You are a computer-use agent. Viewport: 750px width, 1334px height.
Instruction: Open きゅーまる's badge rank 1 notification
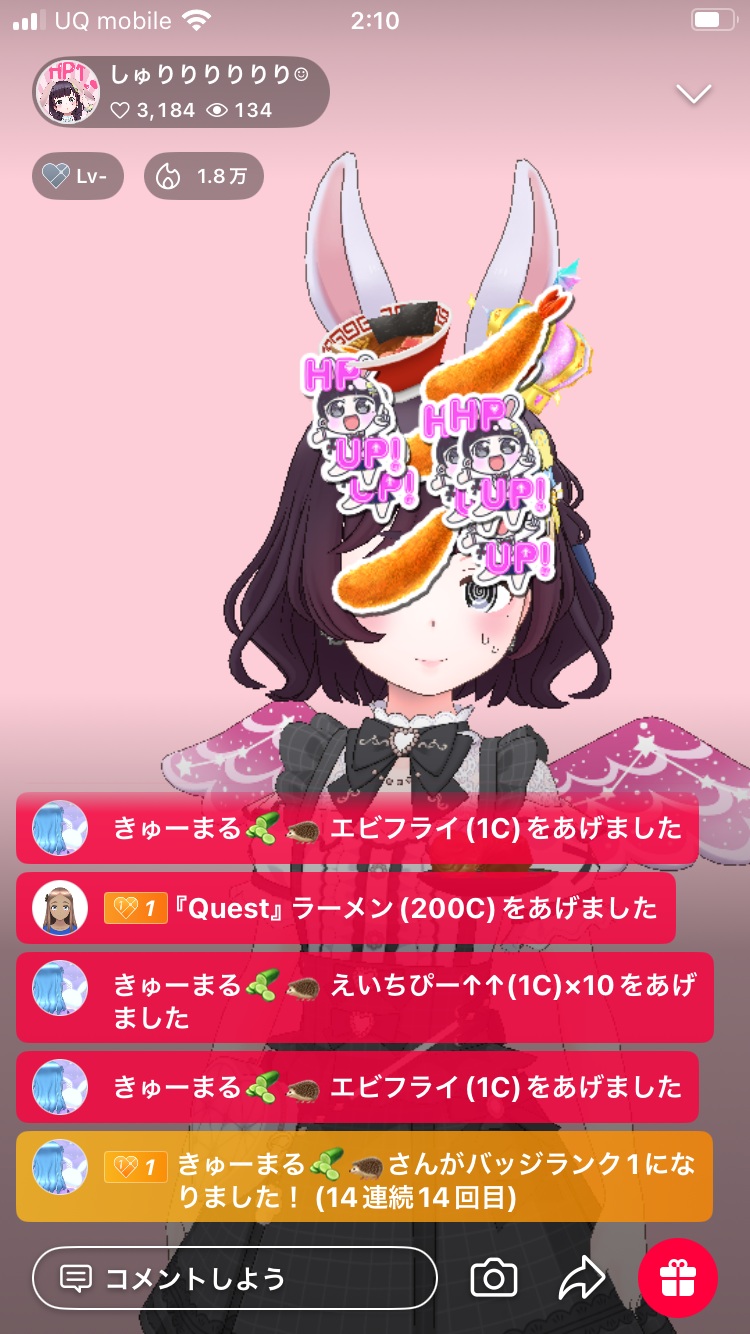click(x=364, y=1177)
